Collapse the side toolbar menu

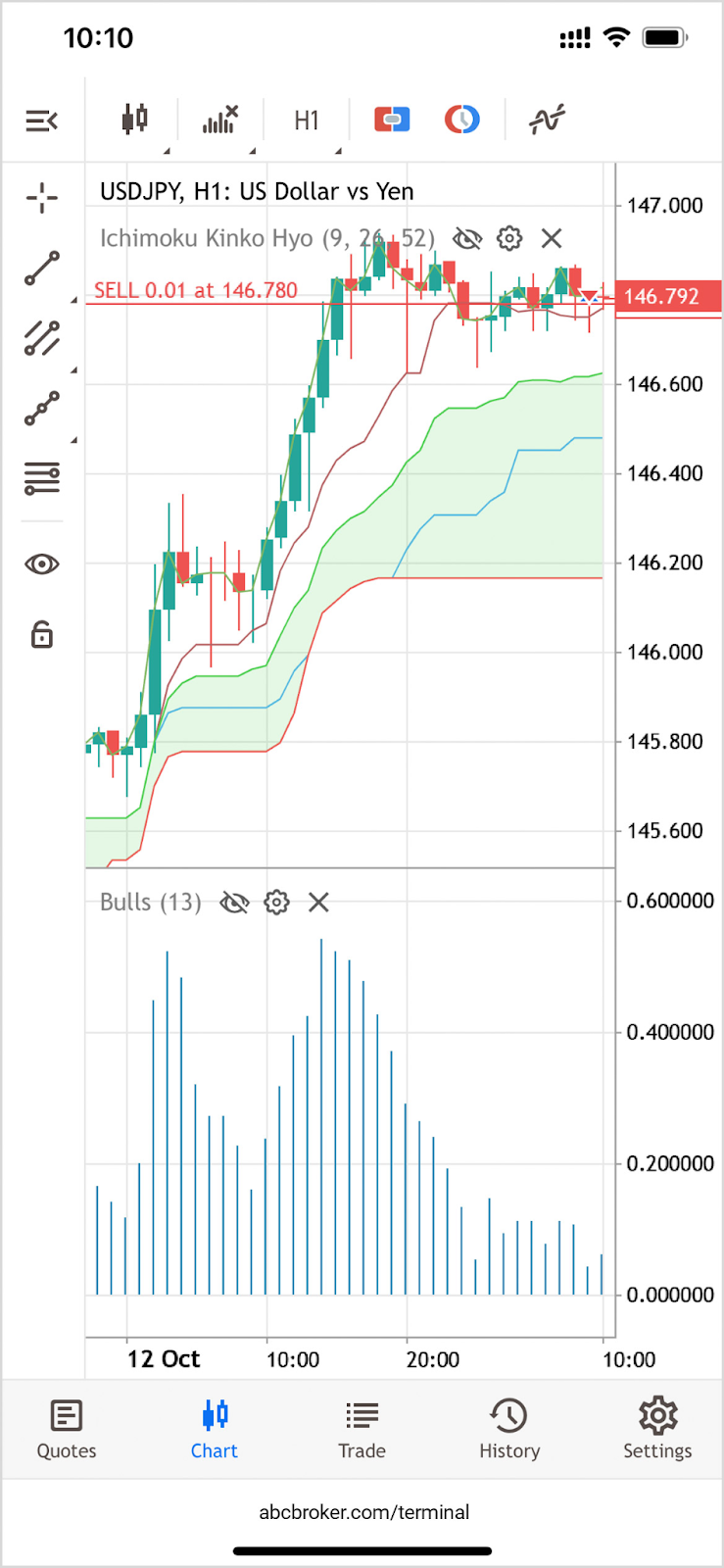point(41,121)
